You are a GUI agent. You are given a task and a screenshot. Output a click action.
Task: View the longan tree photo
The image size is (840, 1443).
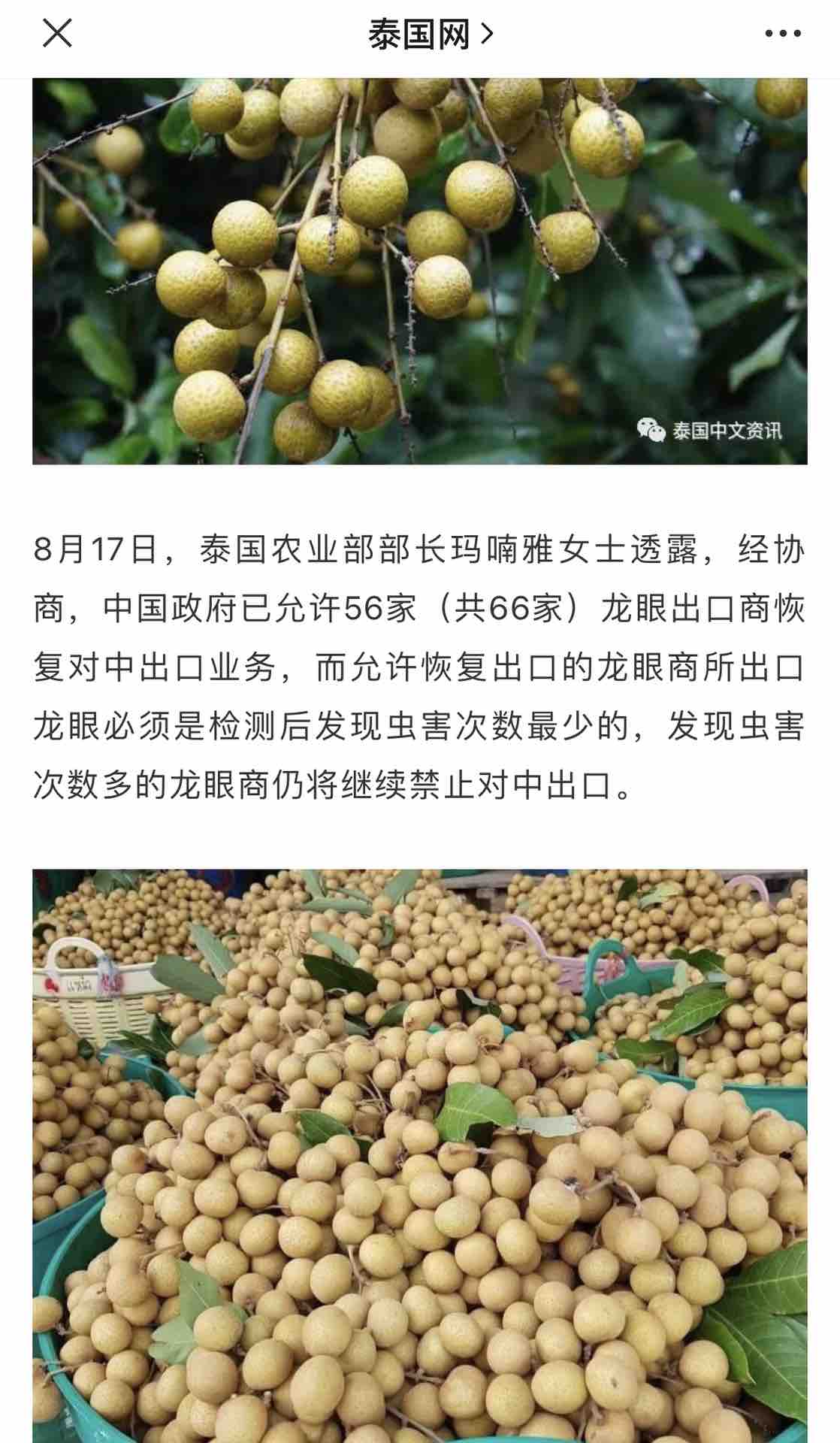point(420,271)
